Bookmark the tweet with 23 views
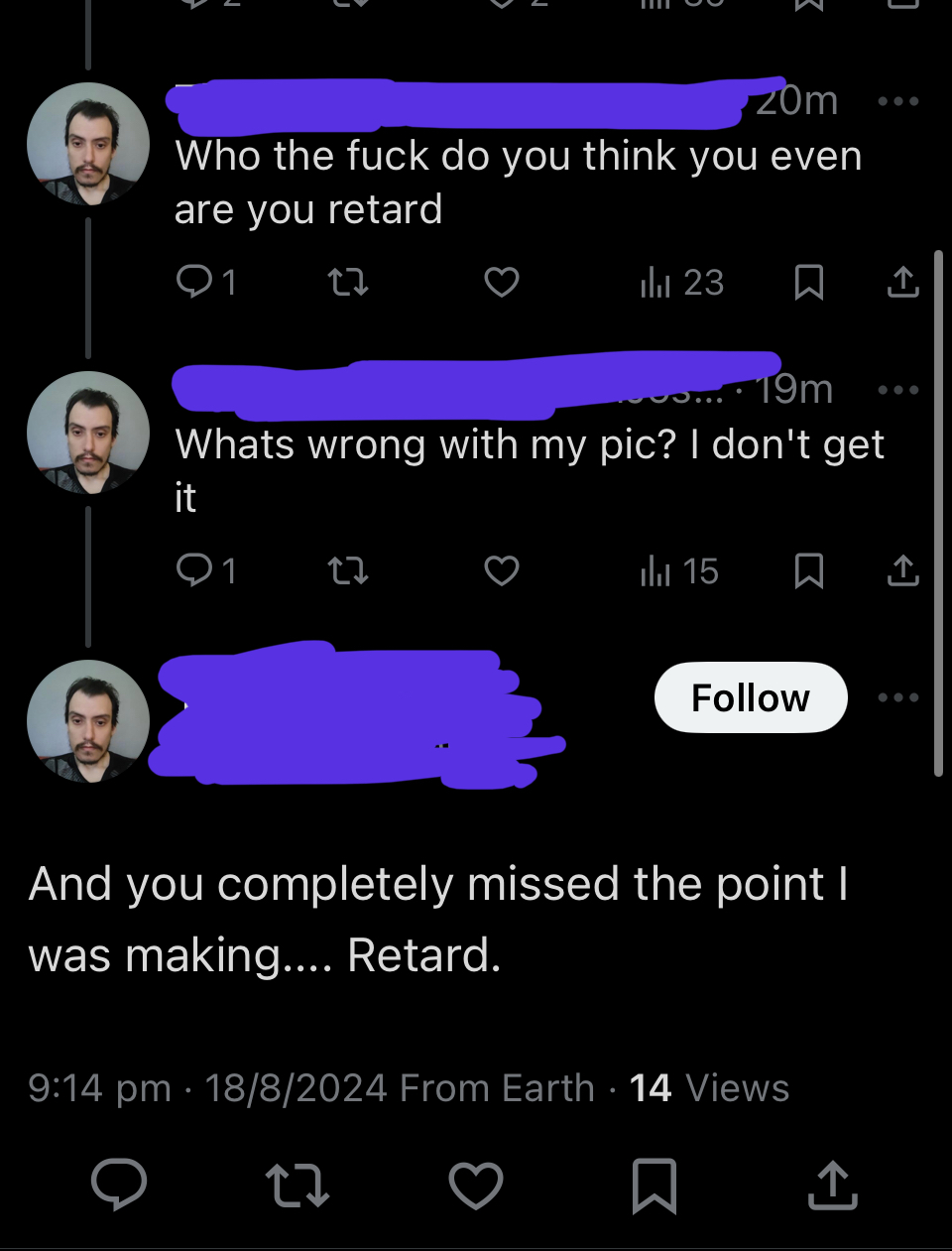952x1251 pixels. (x=809, y=283)
